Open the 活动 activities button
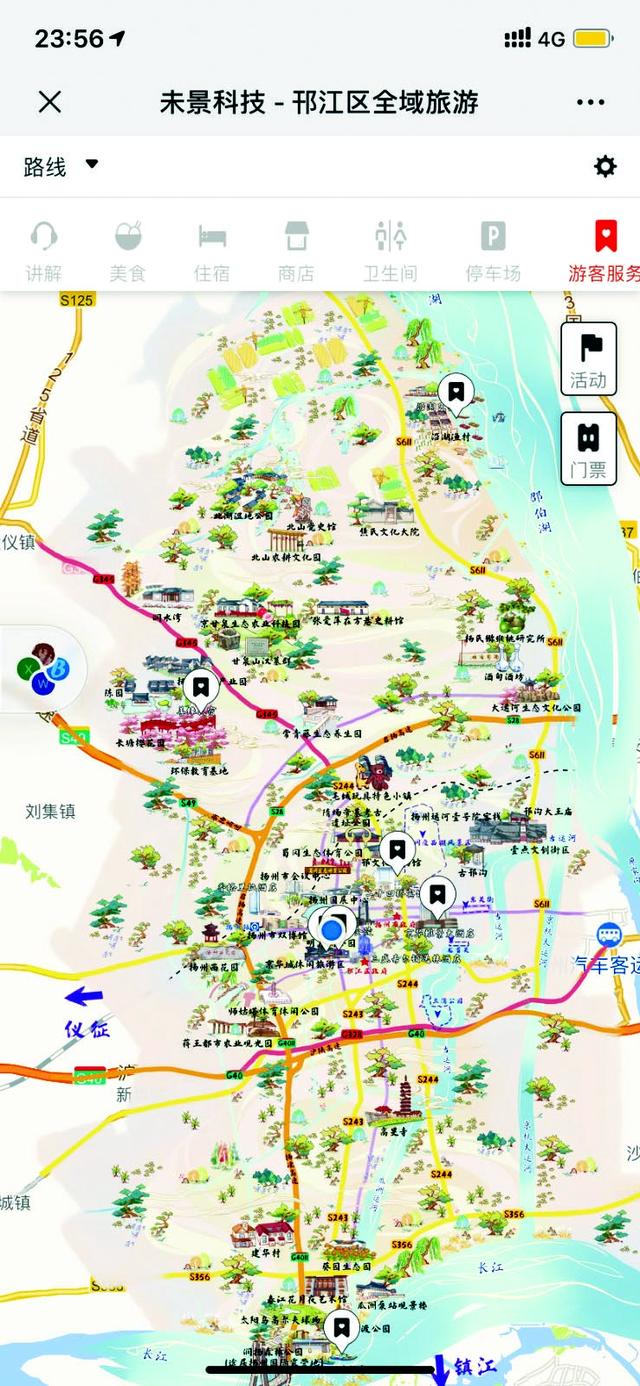This screenshot has width=640, height=1386. tap(588, 359)
